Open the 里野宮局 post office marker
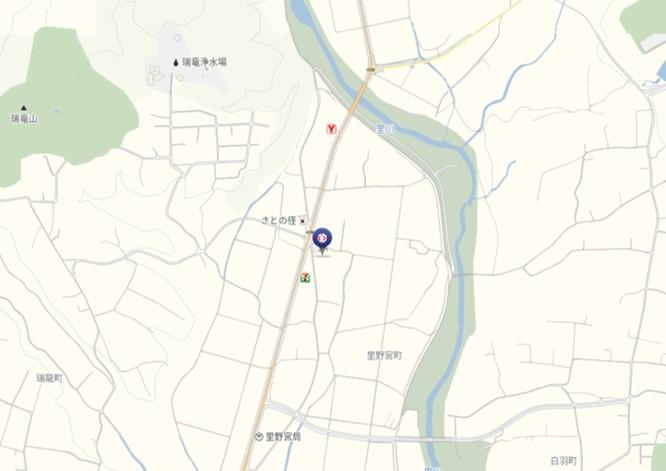666x471 pixels. click(x=259, y=437)
